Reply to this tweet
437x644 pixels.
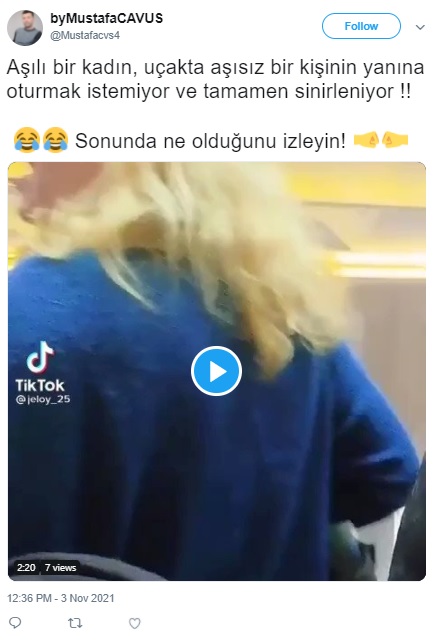point(15,623)
